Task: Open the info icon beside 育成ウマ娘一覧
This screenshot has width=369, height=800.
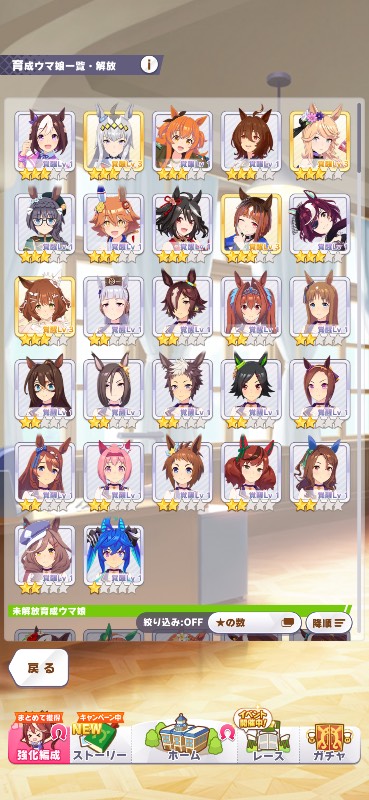Action: pos(149,65)
